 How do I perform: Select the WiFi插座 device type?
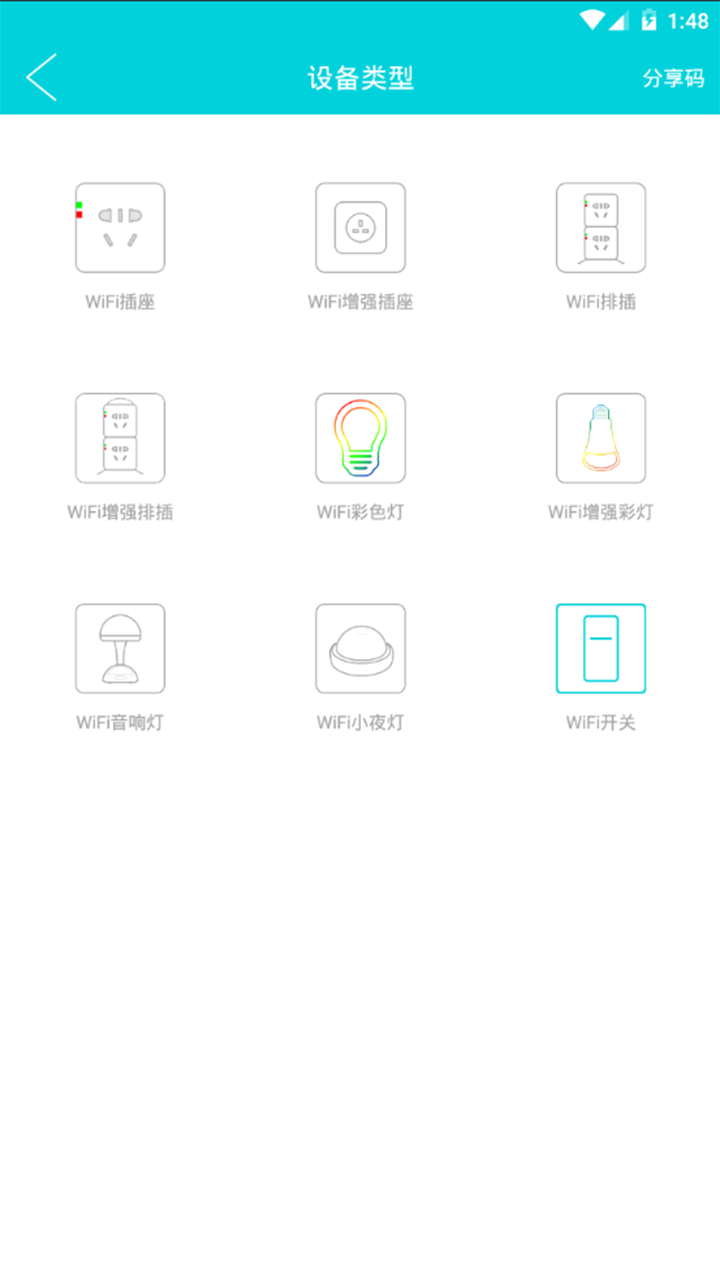click(x=120, y=228)
